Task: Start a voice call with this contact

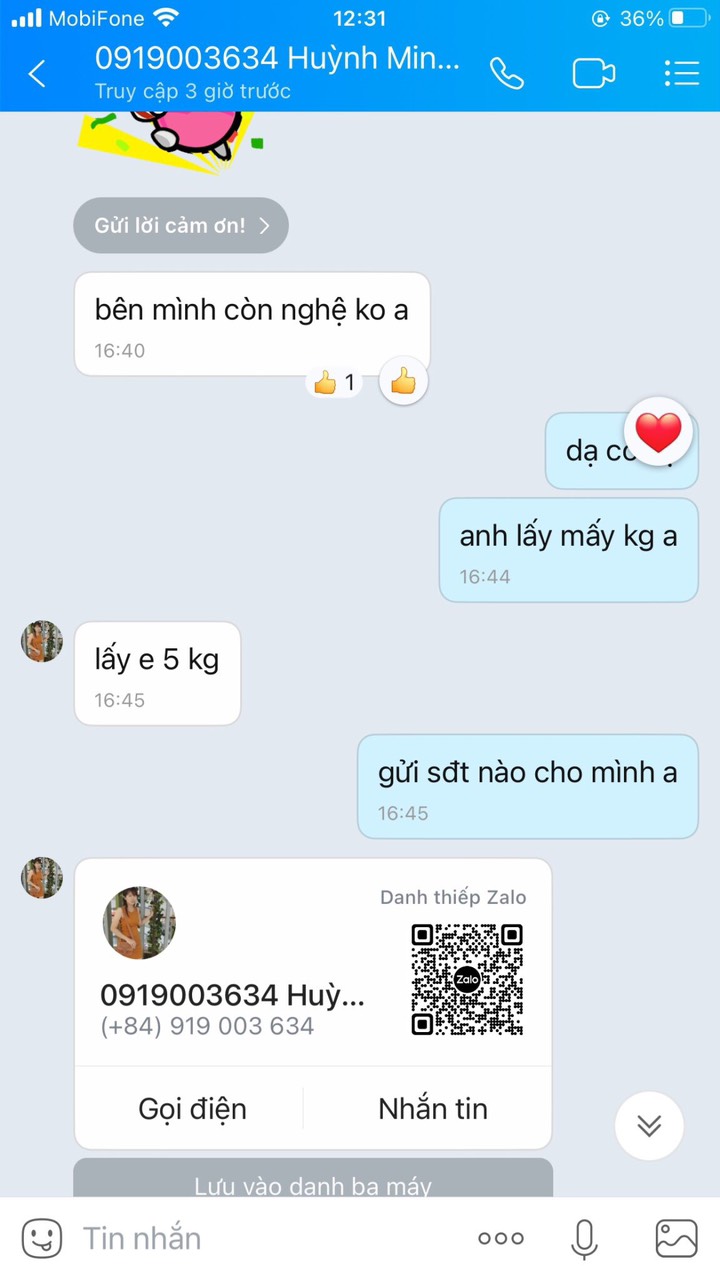Action: coord(507,74)
